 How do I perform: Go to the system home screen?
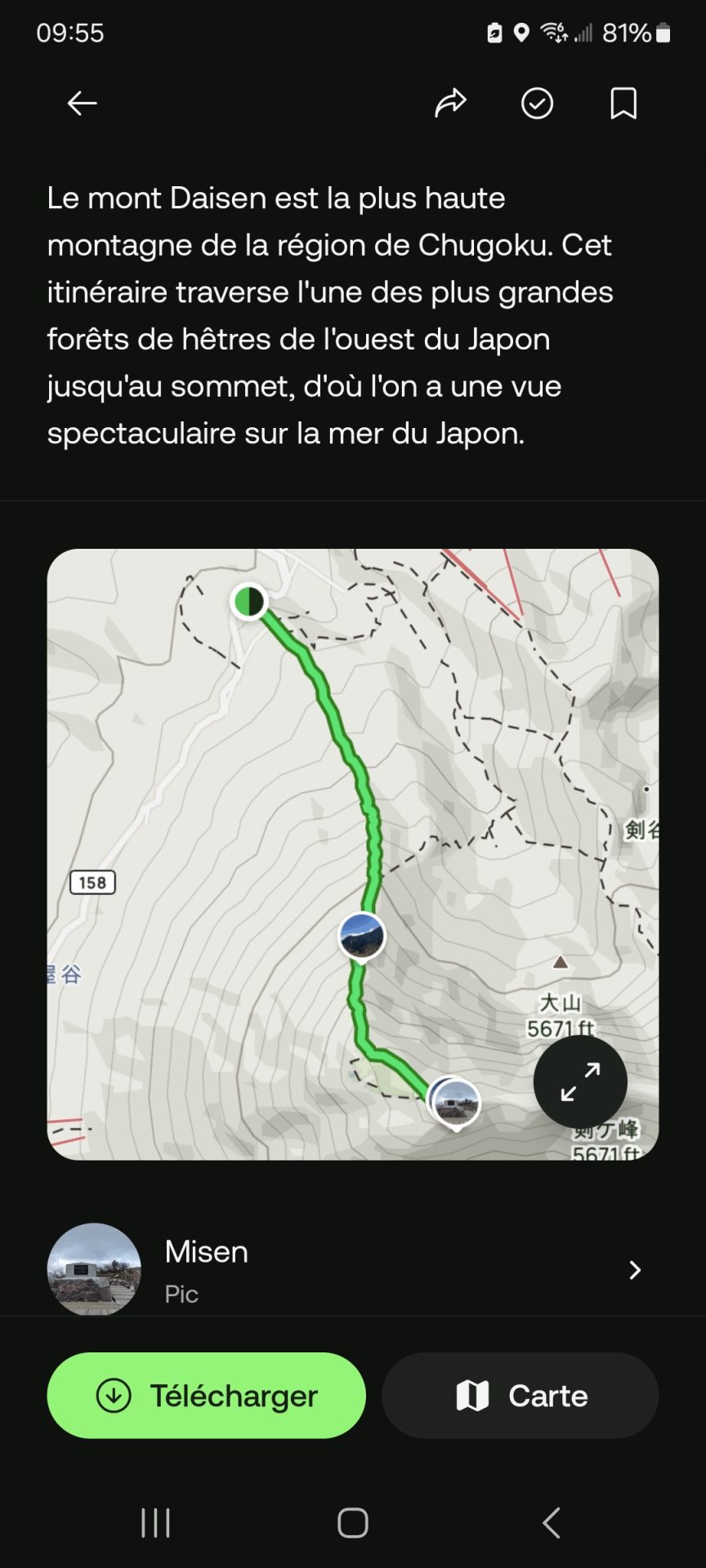(353, 1523)
